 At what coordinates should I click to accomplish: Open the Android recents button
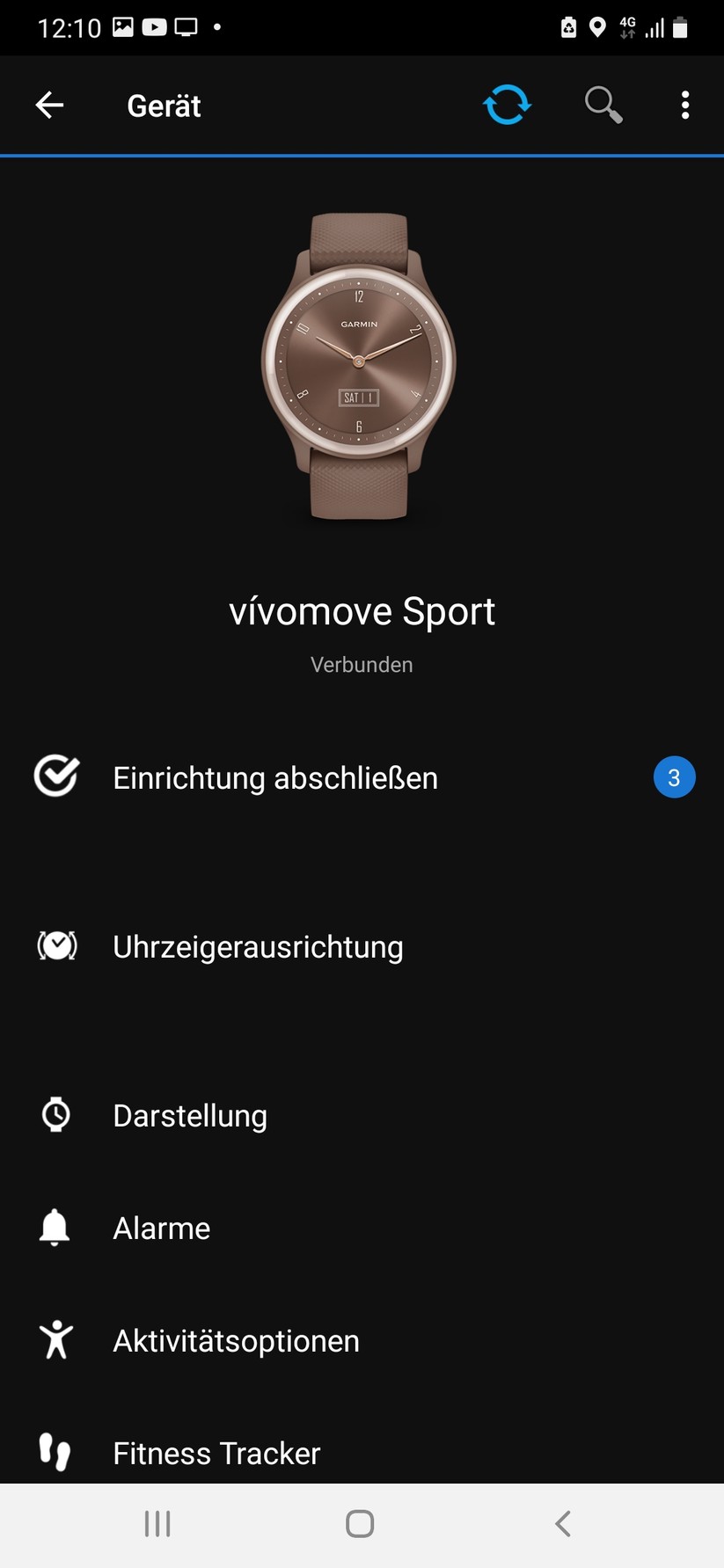tap(157, 1524)
